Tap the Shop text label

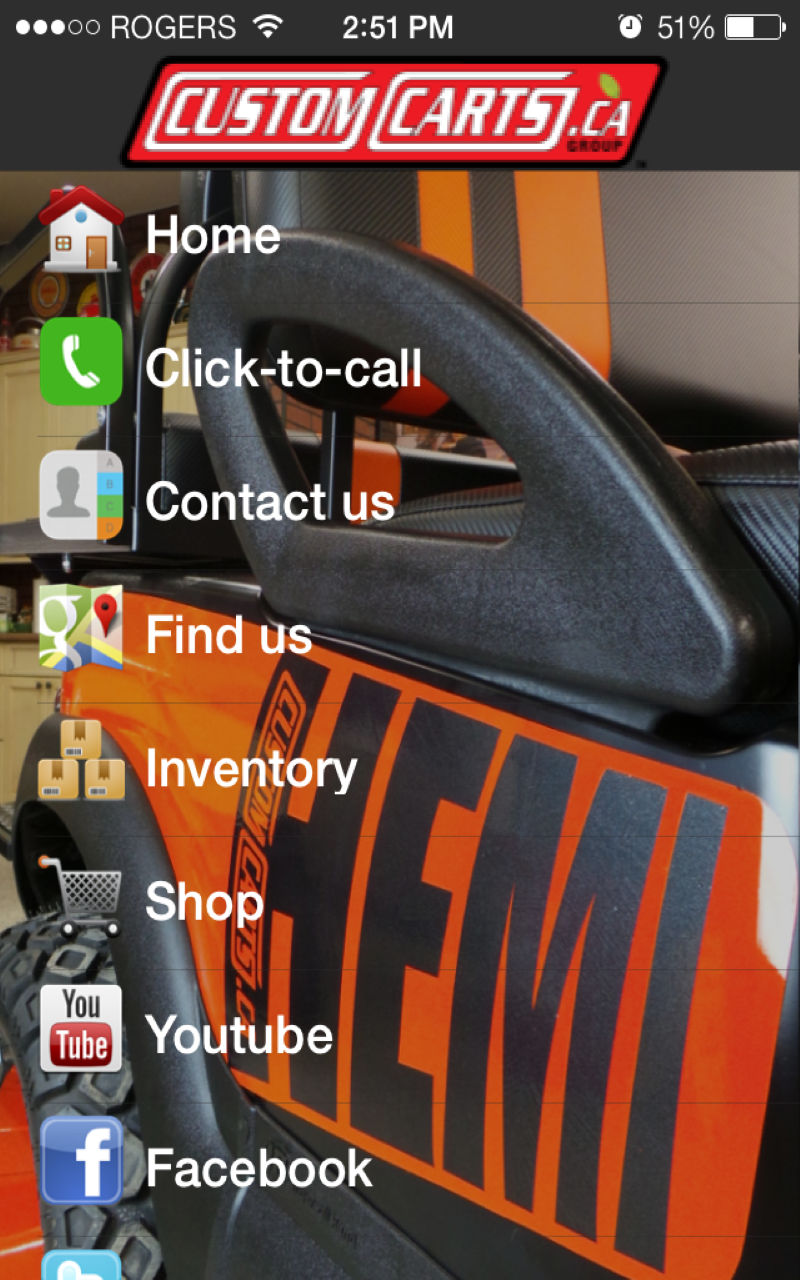pos(205,901)
